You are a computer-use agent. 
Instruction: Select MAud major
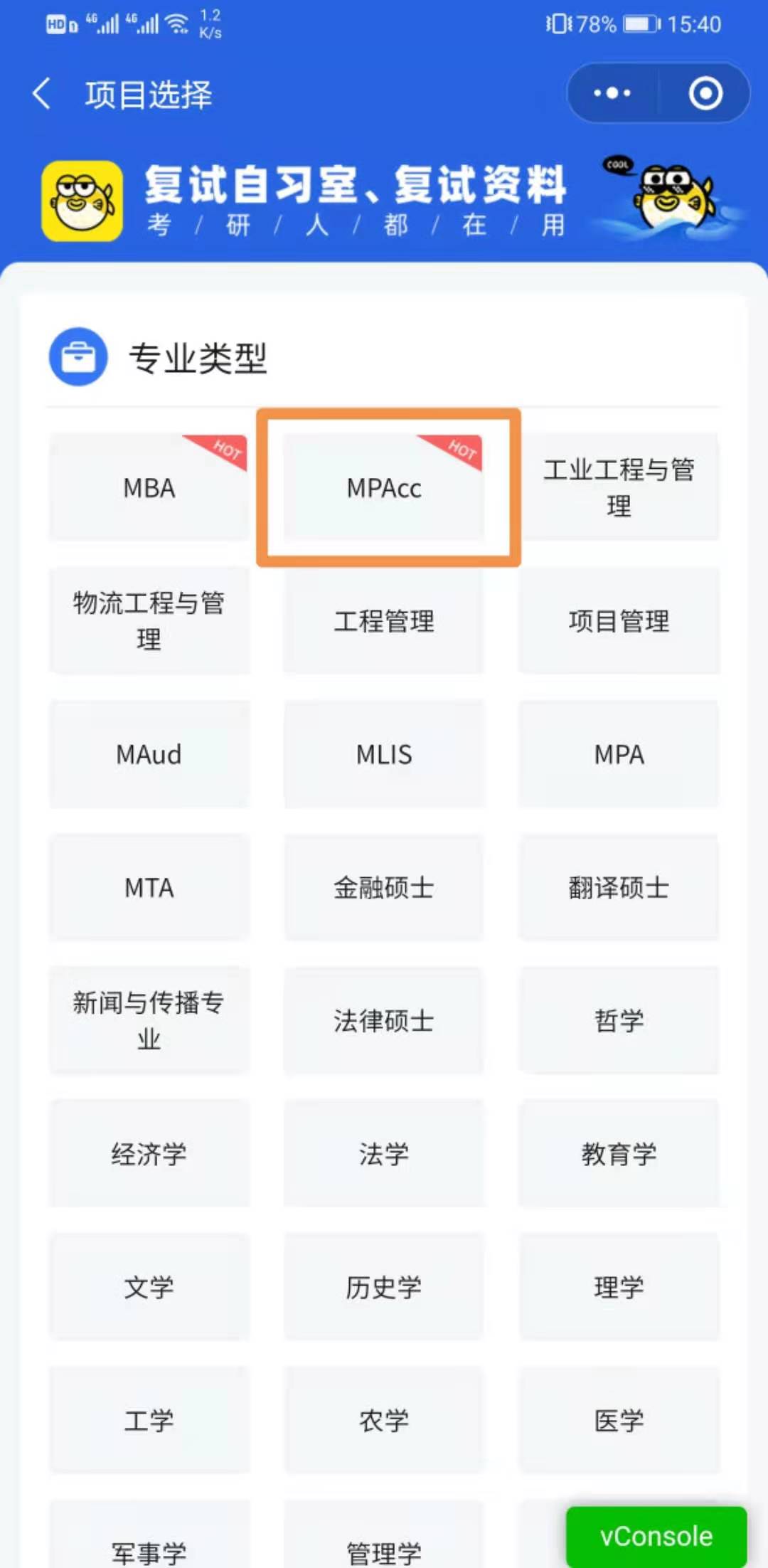pos(149,754)
